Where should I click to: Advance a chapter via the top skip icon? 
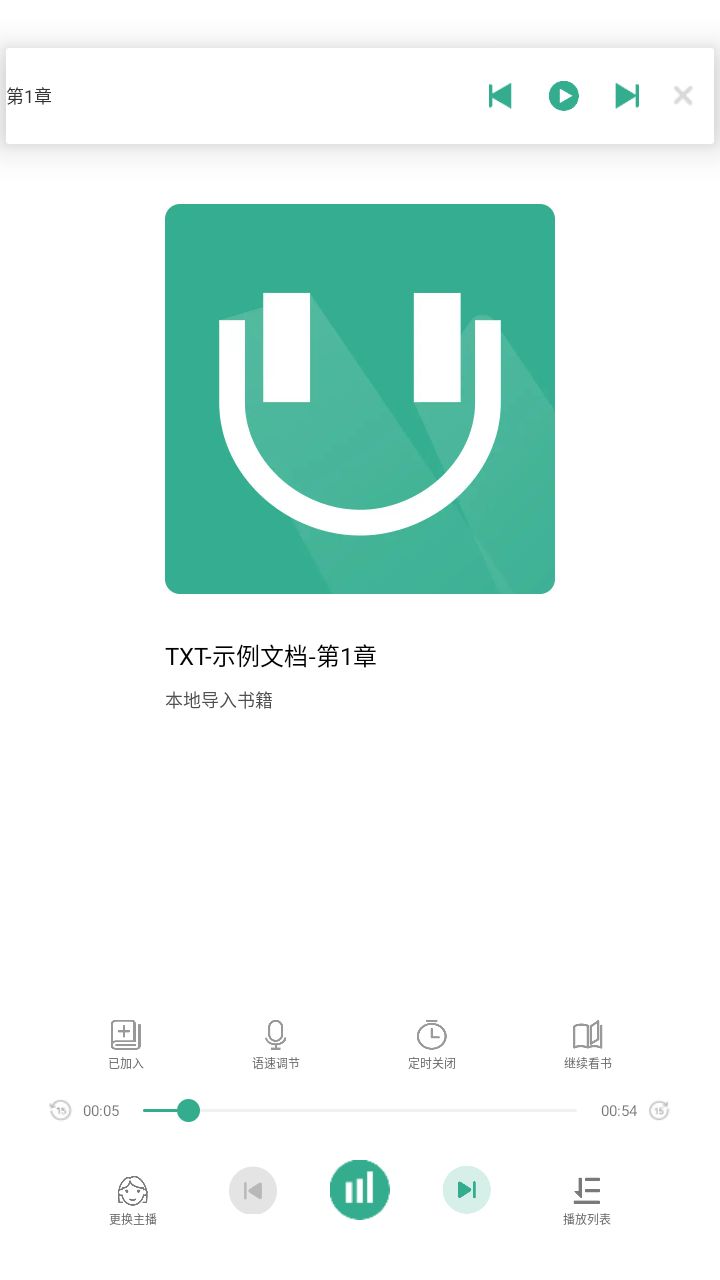[628, 95]
